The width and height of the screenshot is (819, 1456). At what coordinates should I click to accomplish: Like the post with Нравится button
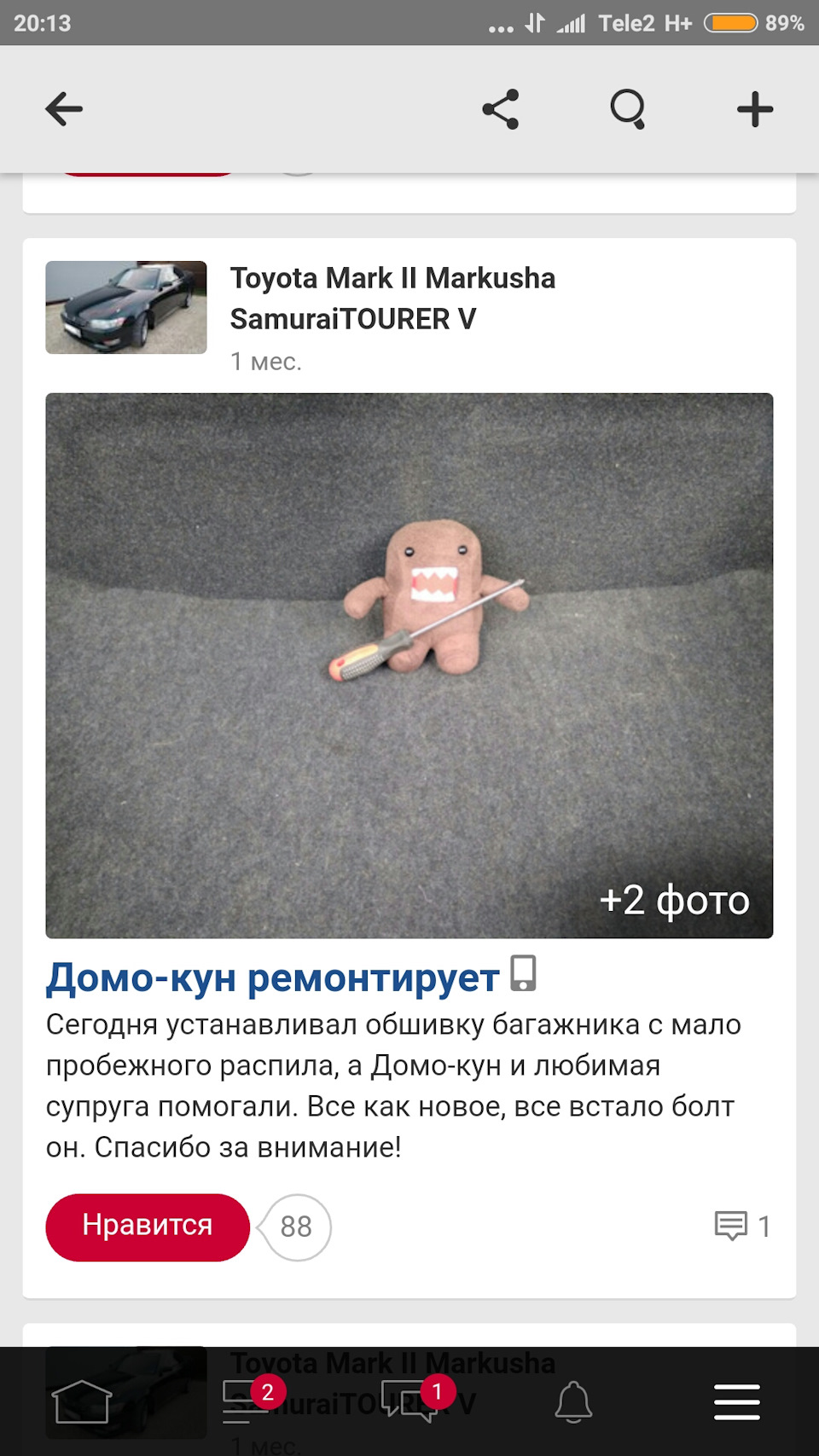coord(148,1227)
